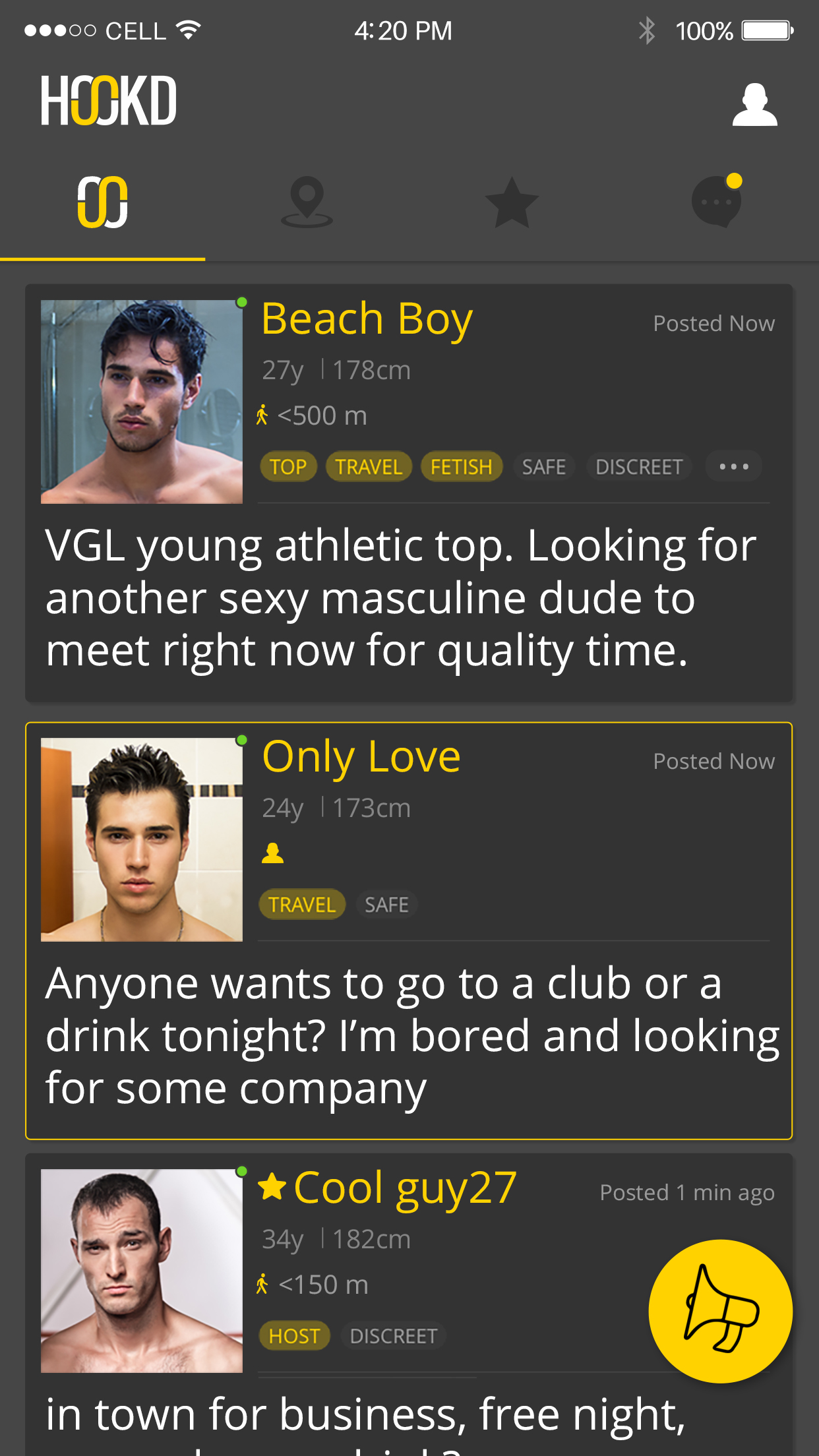View Only Love's profile photo
Screen dimensions: 819x1456
coord(142,839)
